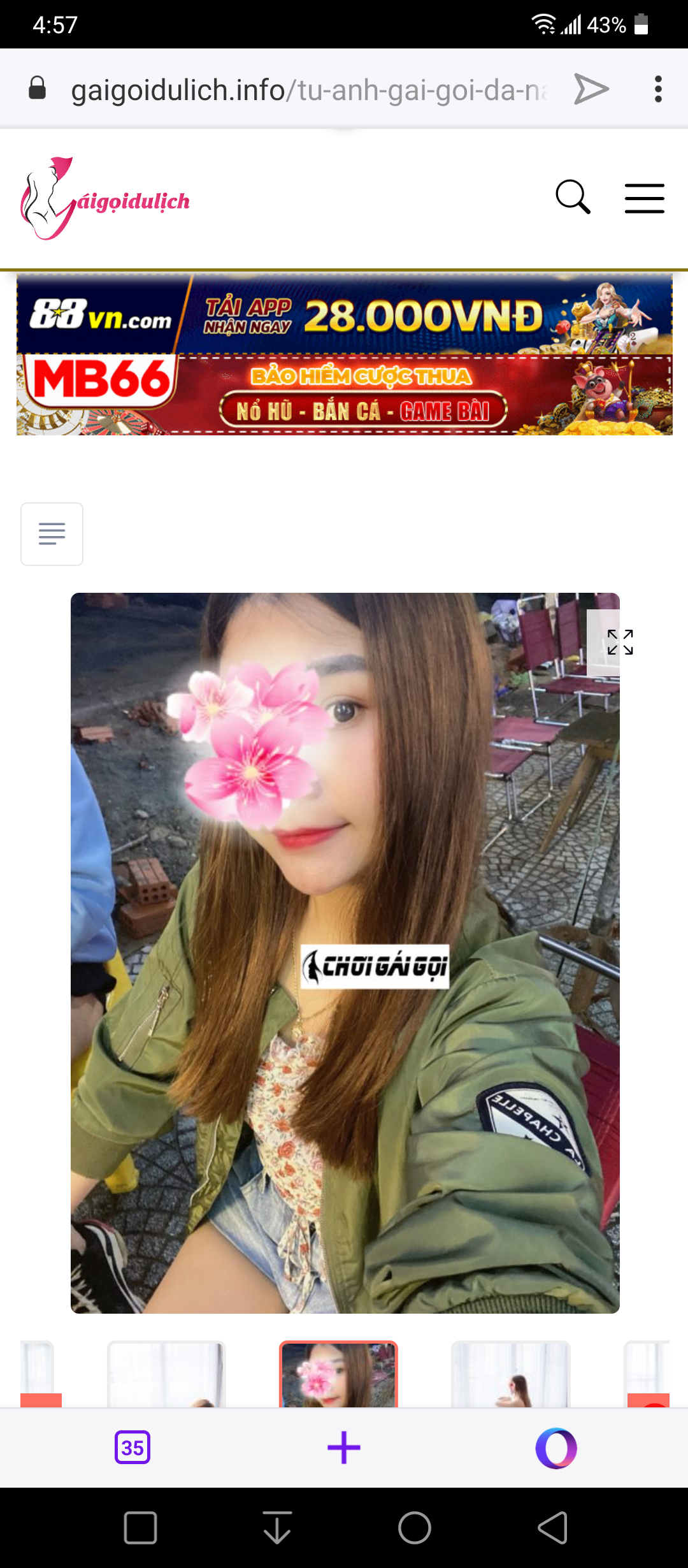This screenshot has height=1568, width=688.
Task: Open the Opera main menu
Action: click(556, 1448)
